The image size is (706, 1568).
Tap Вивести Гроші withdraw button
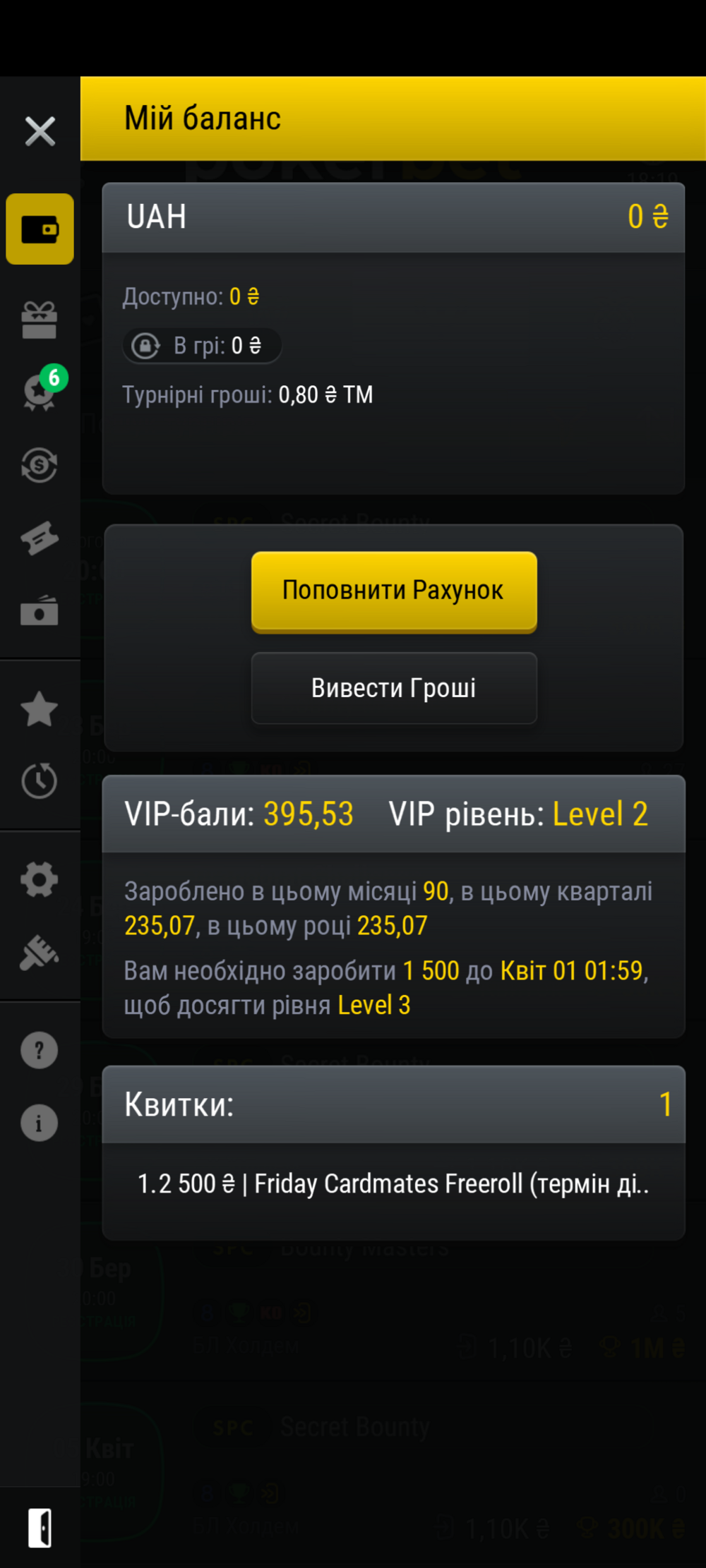[x=394, y=688]
